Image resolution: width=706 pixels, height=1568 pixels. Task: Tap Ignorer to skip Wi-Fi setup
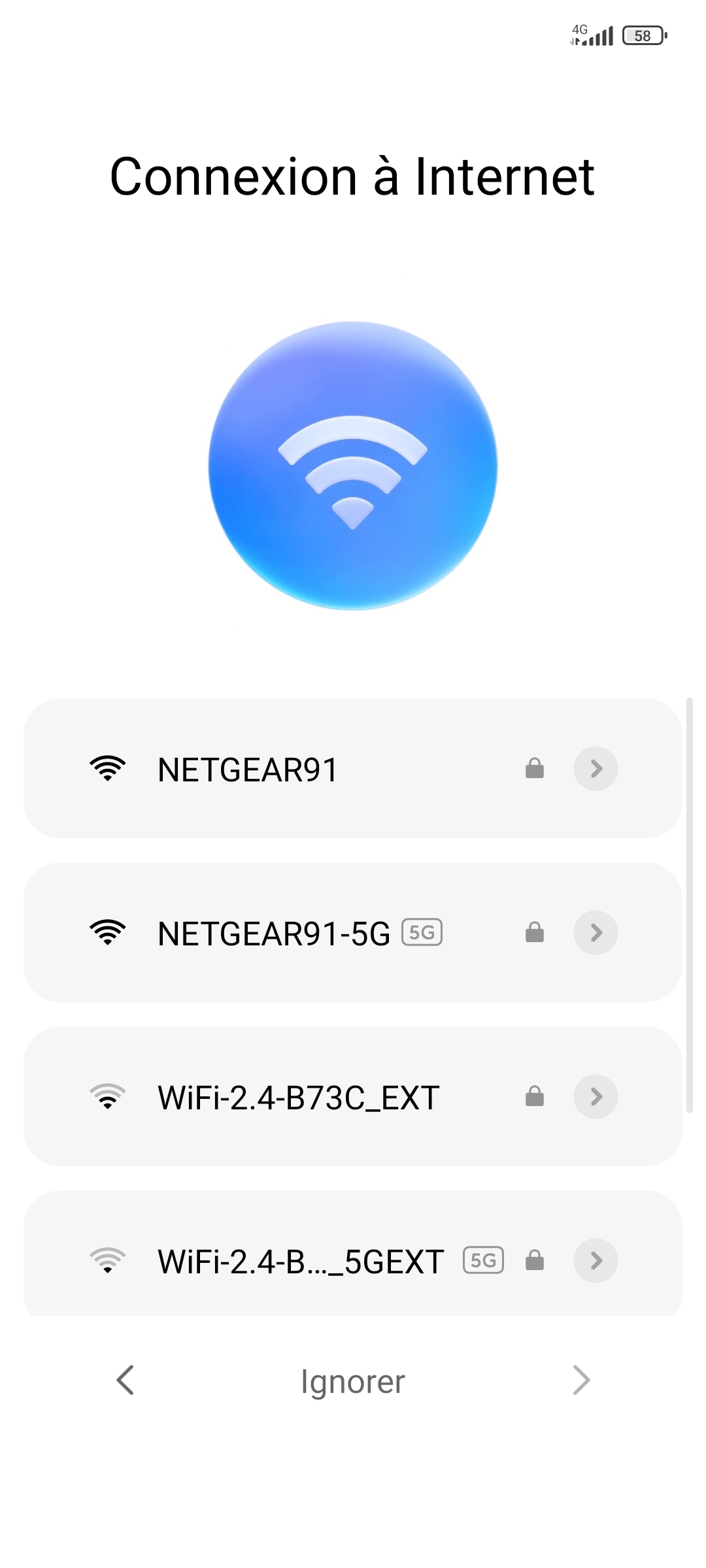click(x=352, y=1381)
